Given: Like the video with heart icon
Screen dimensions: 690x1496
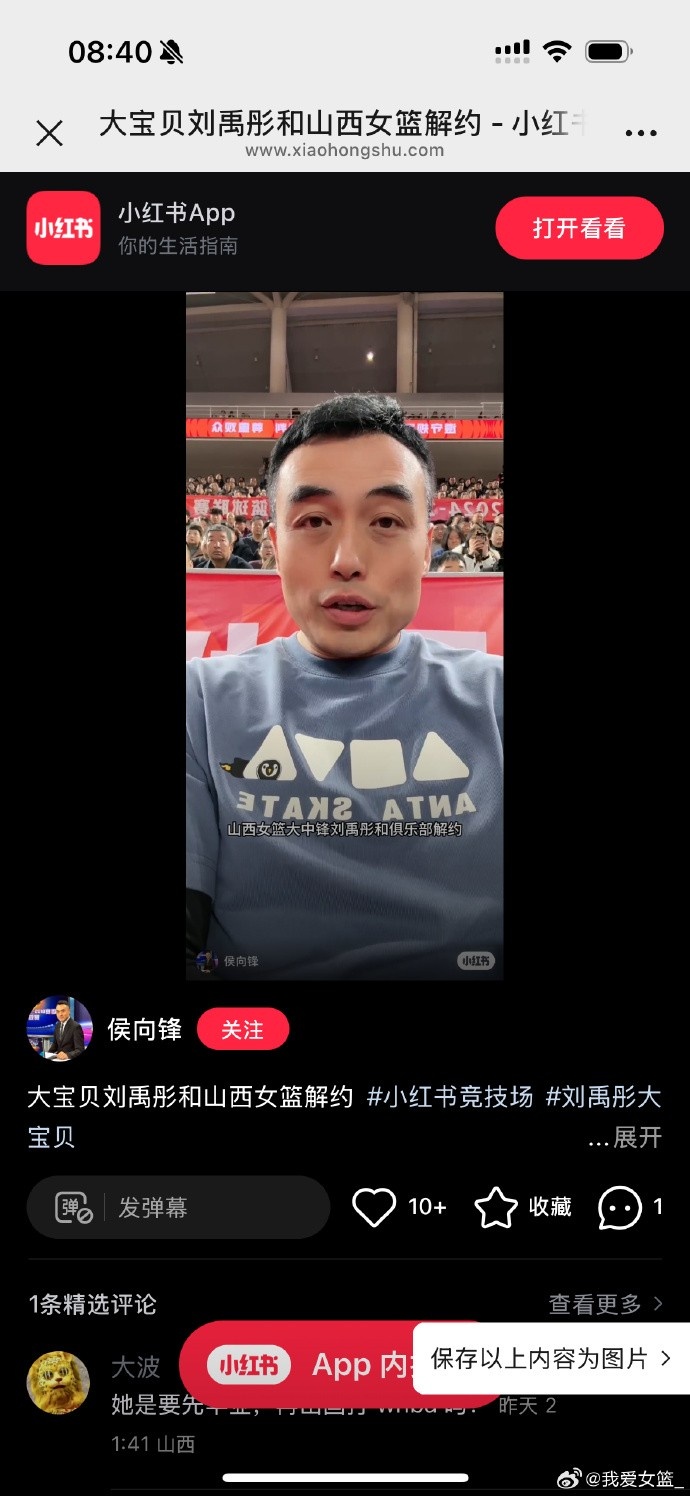Looking at the screenshot, I should point(375,1207).
